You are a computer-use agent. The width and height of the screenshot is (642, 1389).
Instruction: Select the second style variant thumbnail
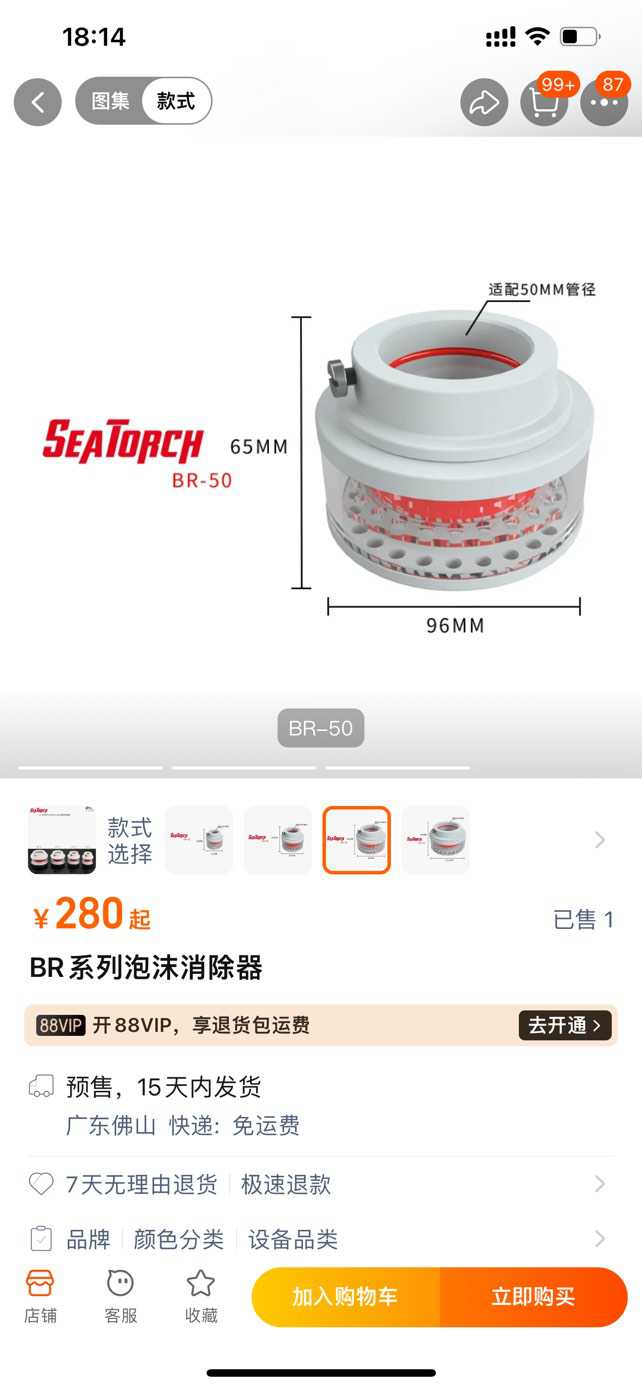[x=278, y=840]
